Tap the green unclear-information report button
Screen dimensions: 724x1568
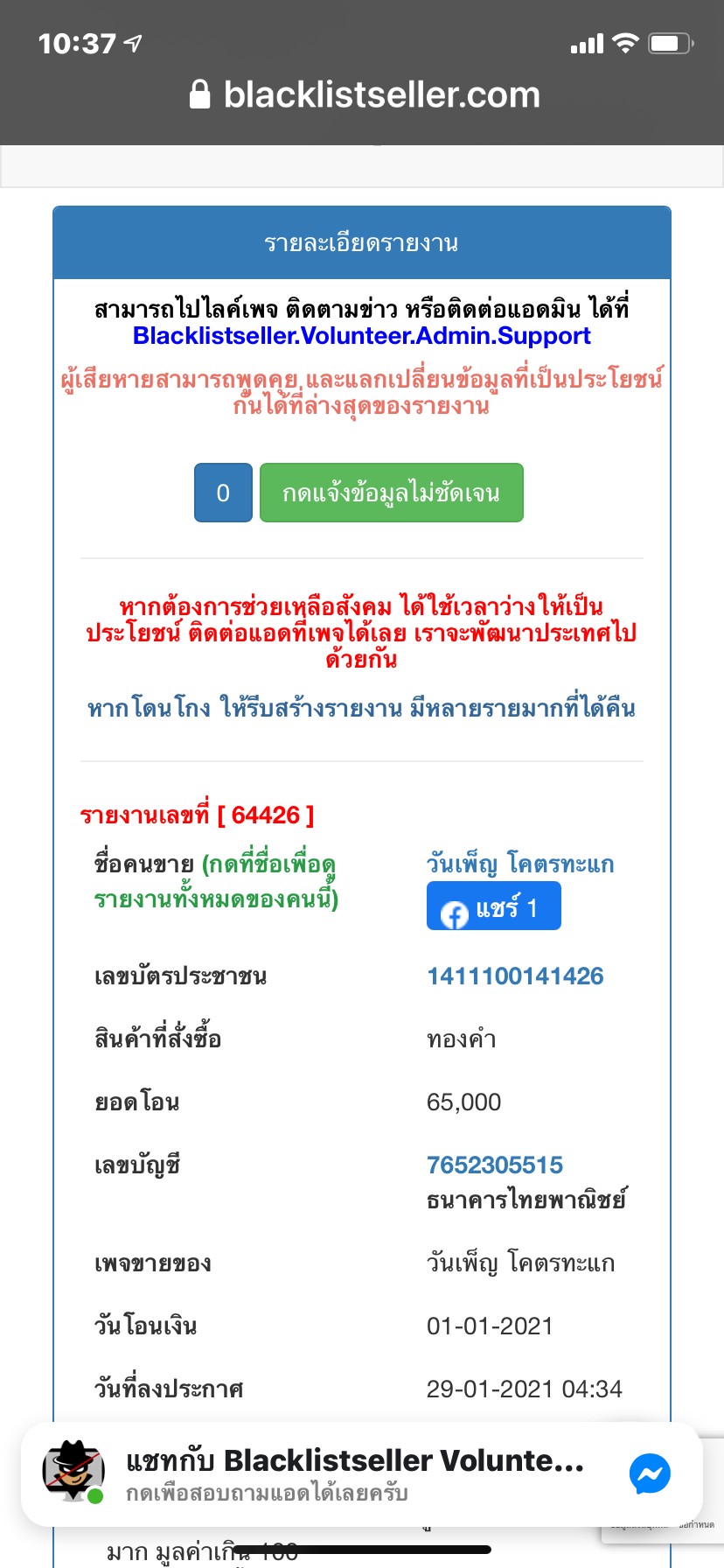(x=391, y=493)
